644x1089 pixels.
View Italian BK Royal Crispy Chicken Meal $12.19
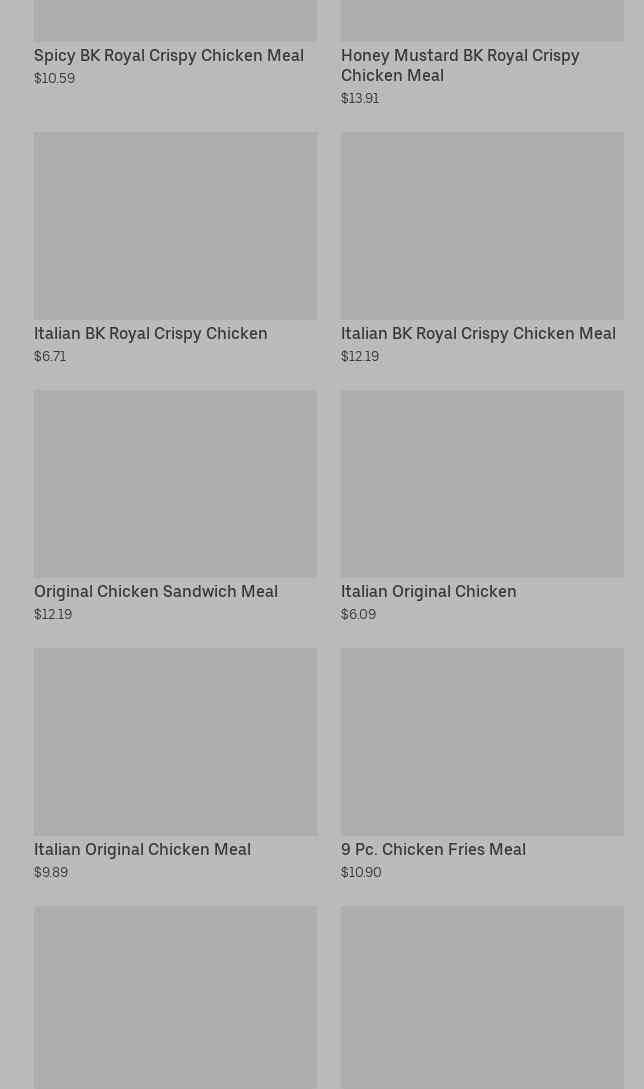(x=482, y=249)
